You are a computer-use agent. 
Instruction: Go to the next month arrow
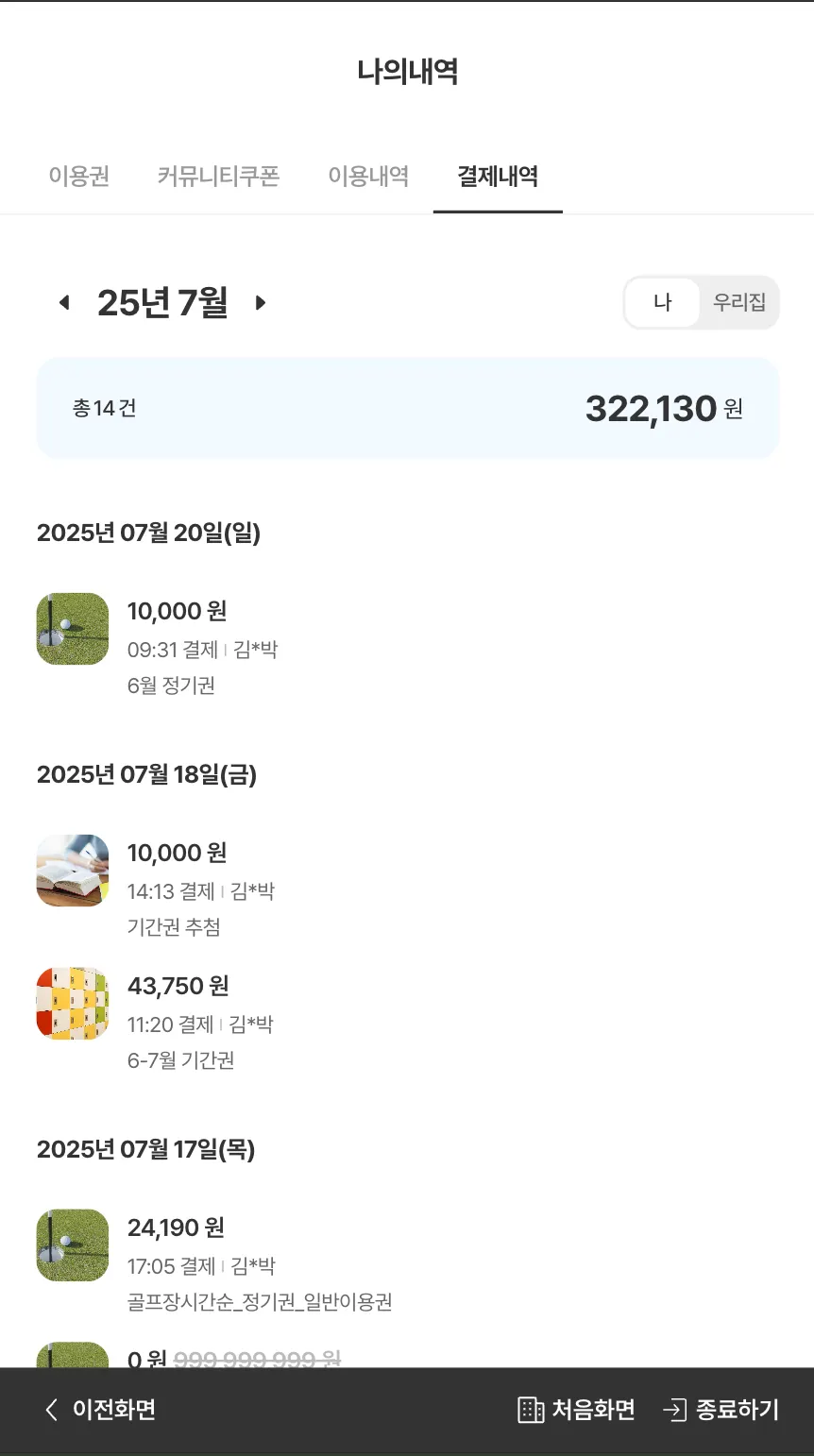pos(261,303)
